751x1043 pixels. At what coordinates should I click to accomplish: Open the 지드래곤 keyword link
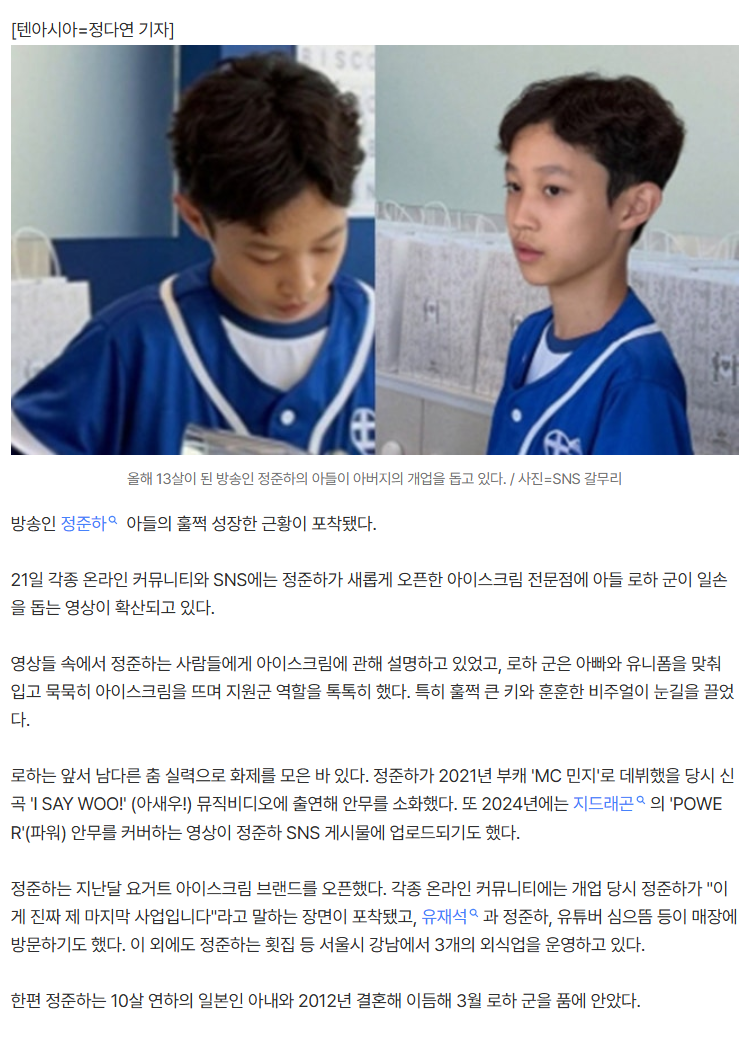coord(609,804)
